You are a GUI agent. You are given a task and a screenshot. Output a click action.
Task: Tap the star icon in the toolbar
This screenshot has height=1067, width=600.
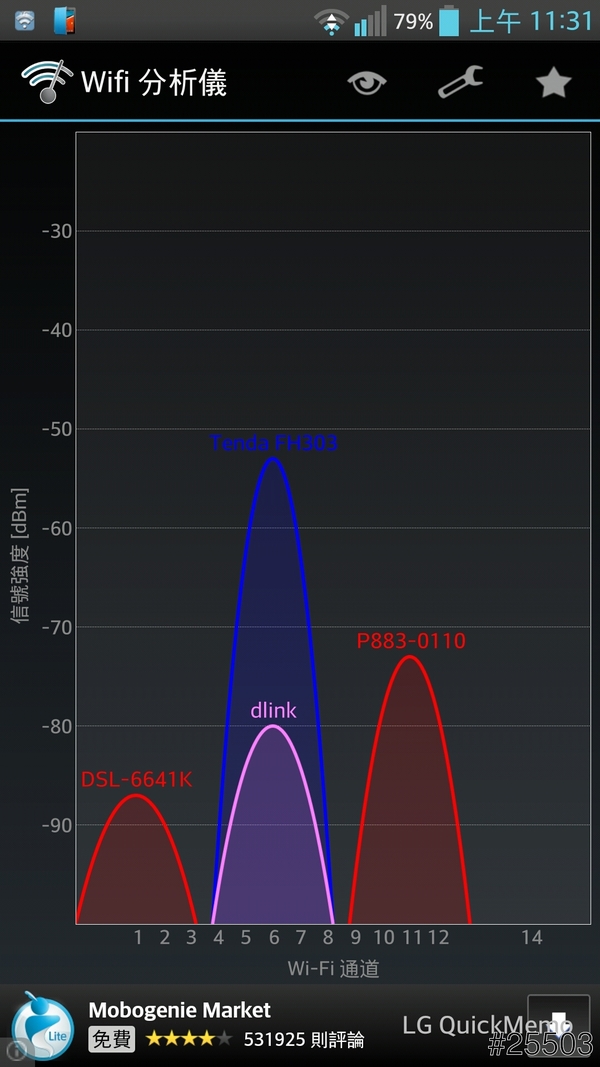[553, 82]
